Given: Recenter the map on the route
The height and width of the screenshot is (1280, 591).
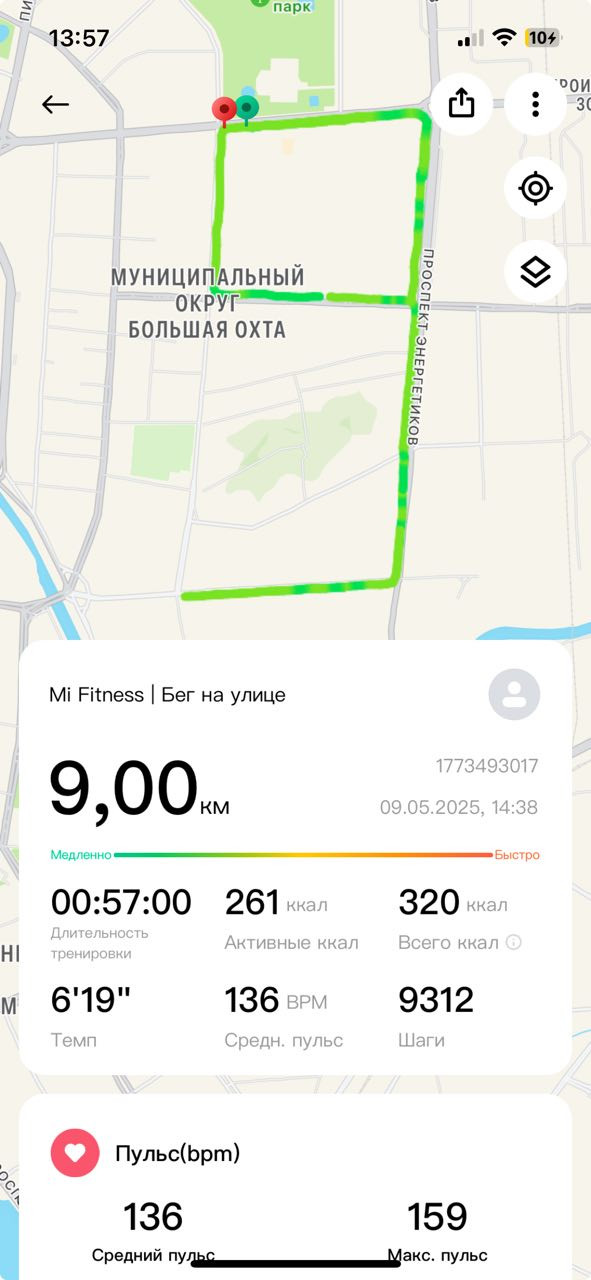Looking at the screenshot, I should click(x=536, y=188).
